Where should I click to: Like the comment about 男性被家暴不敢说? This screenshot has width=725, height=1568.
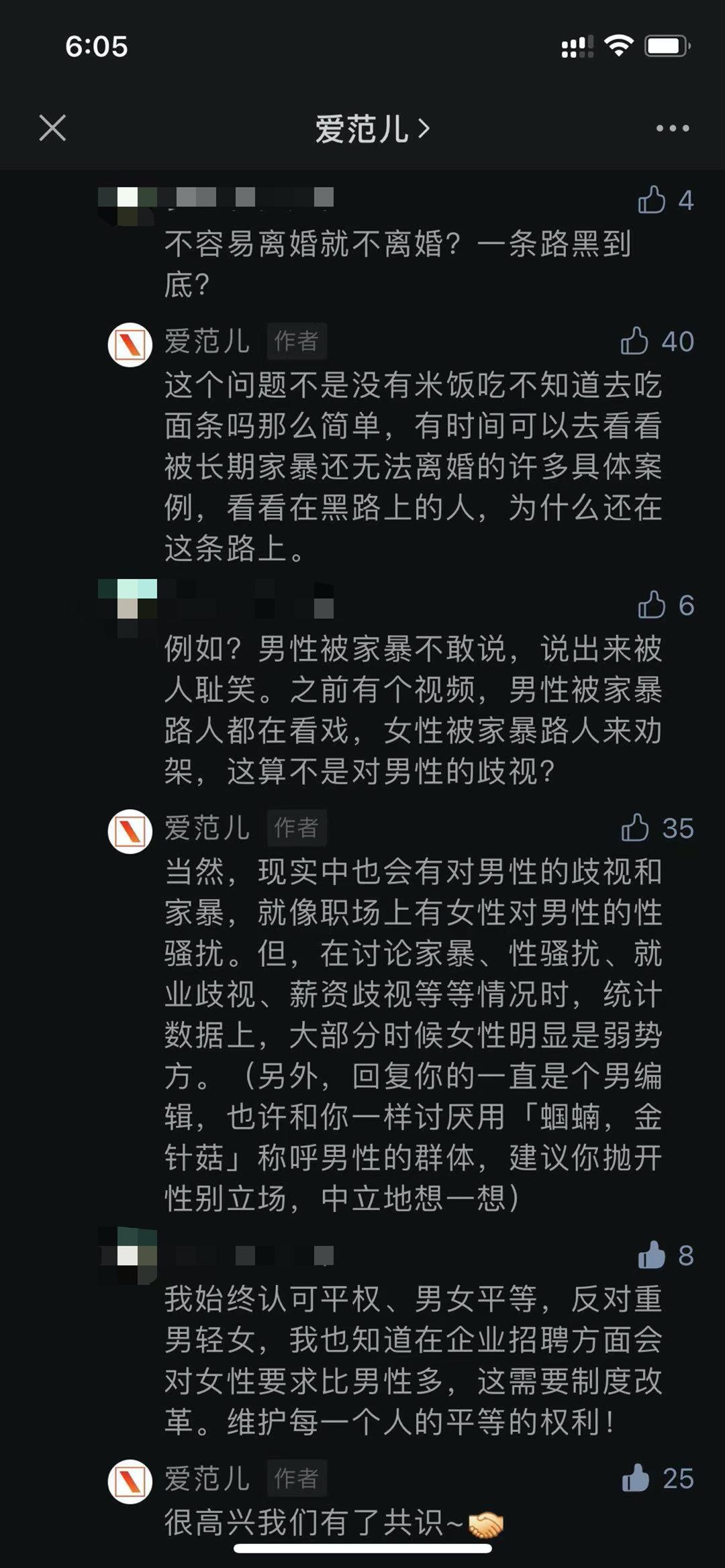pos(652,605)
